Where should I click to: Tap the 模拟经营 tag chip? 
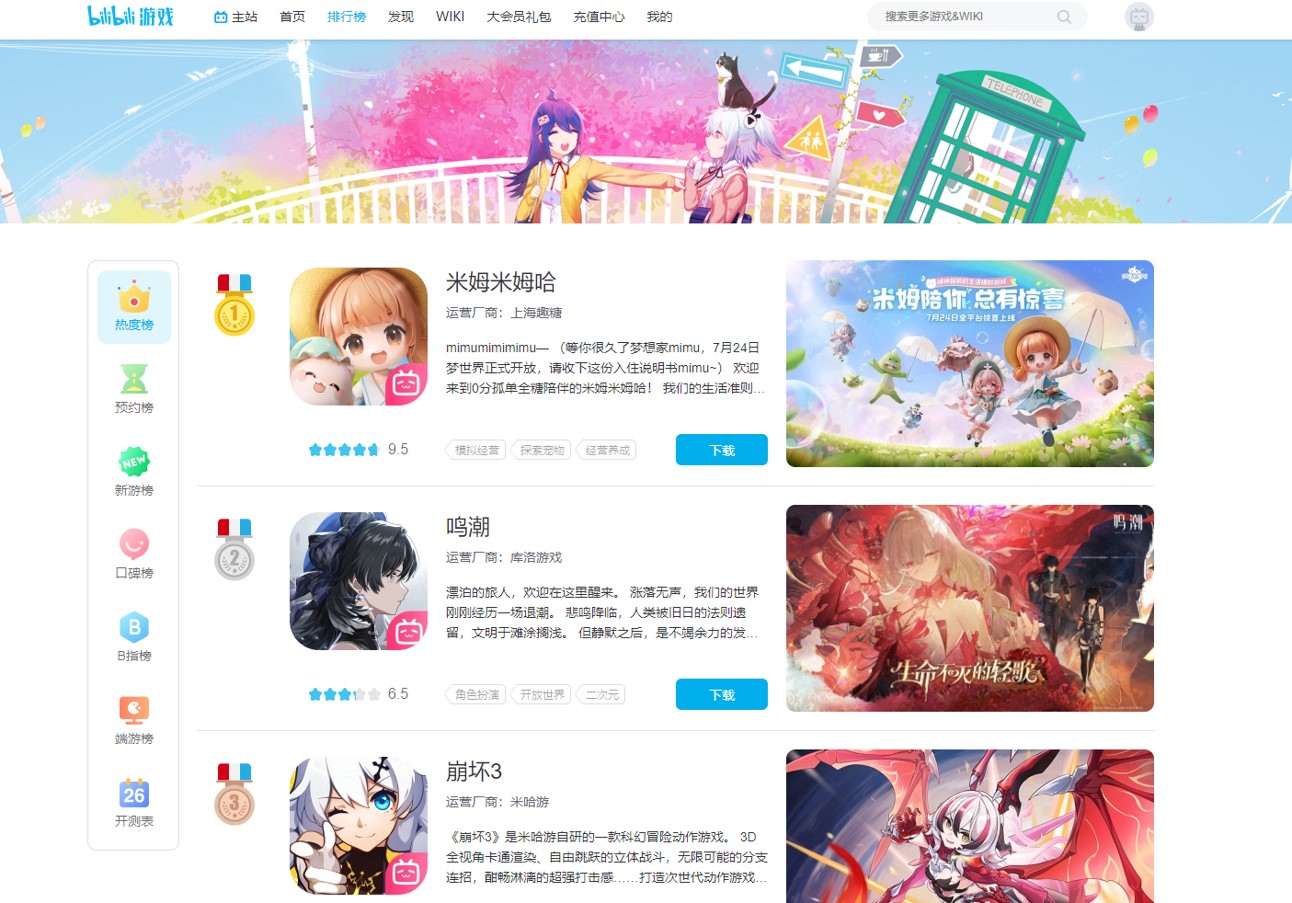tap(476, 450)
